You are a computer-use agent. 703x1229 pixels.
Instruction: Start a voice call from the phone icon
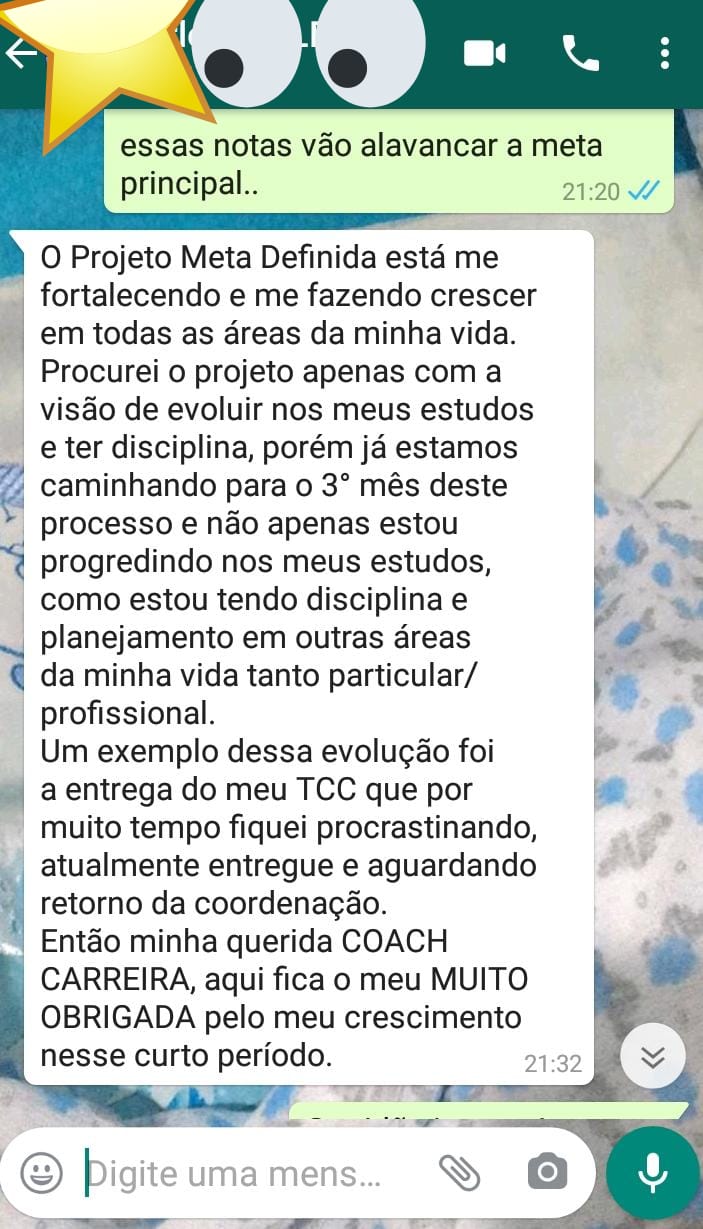(x=581, y=53)
